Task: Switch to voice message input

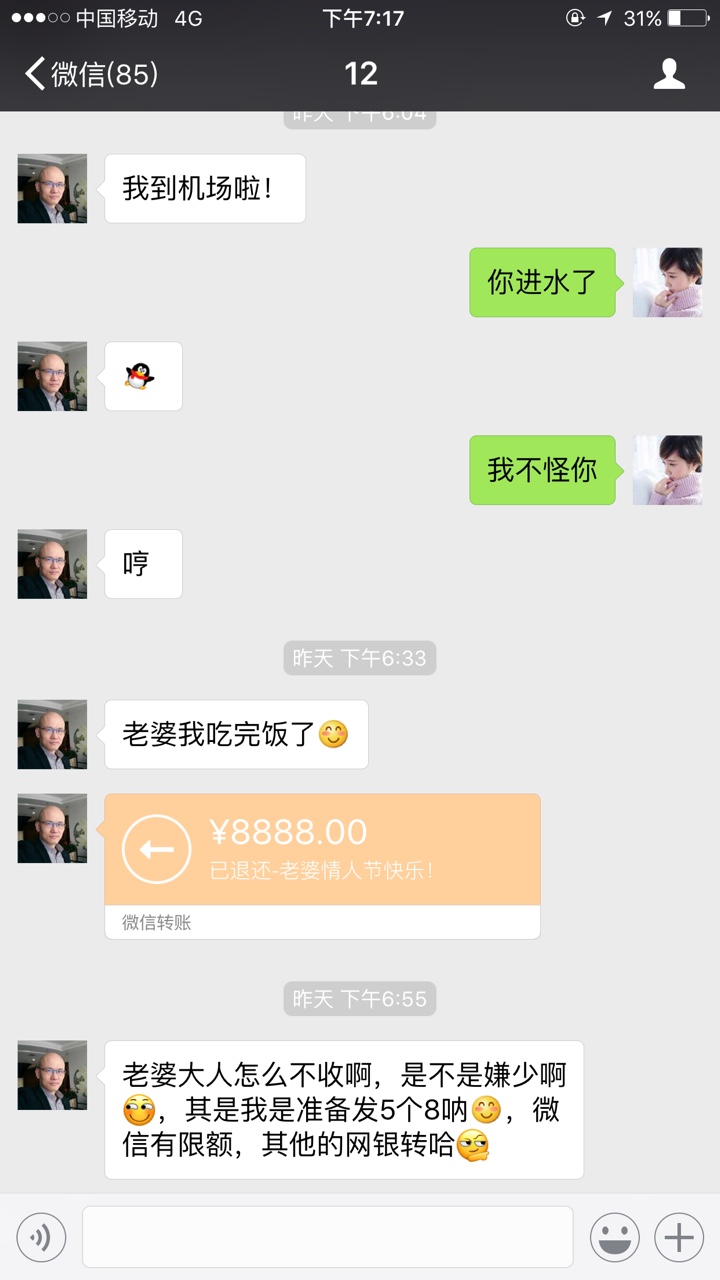Action: 41,1237
